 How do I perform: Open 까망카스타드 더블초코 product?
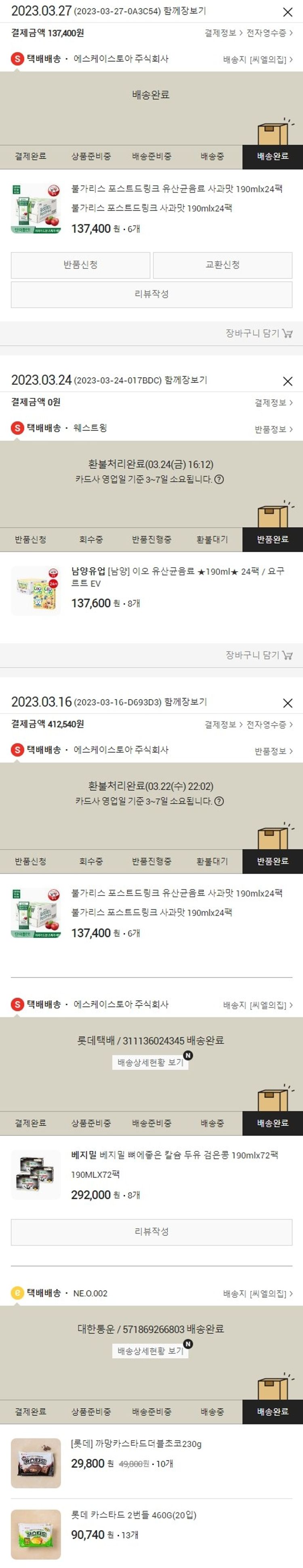point(135,1443)
